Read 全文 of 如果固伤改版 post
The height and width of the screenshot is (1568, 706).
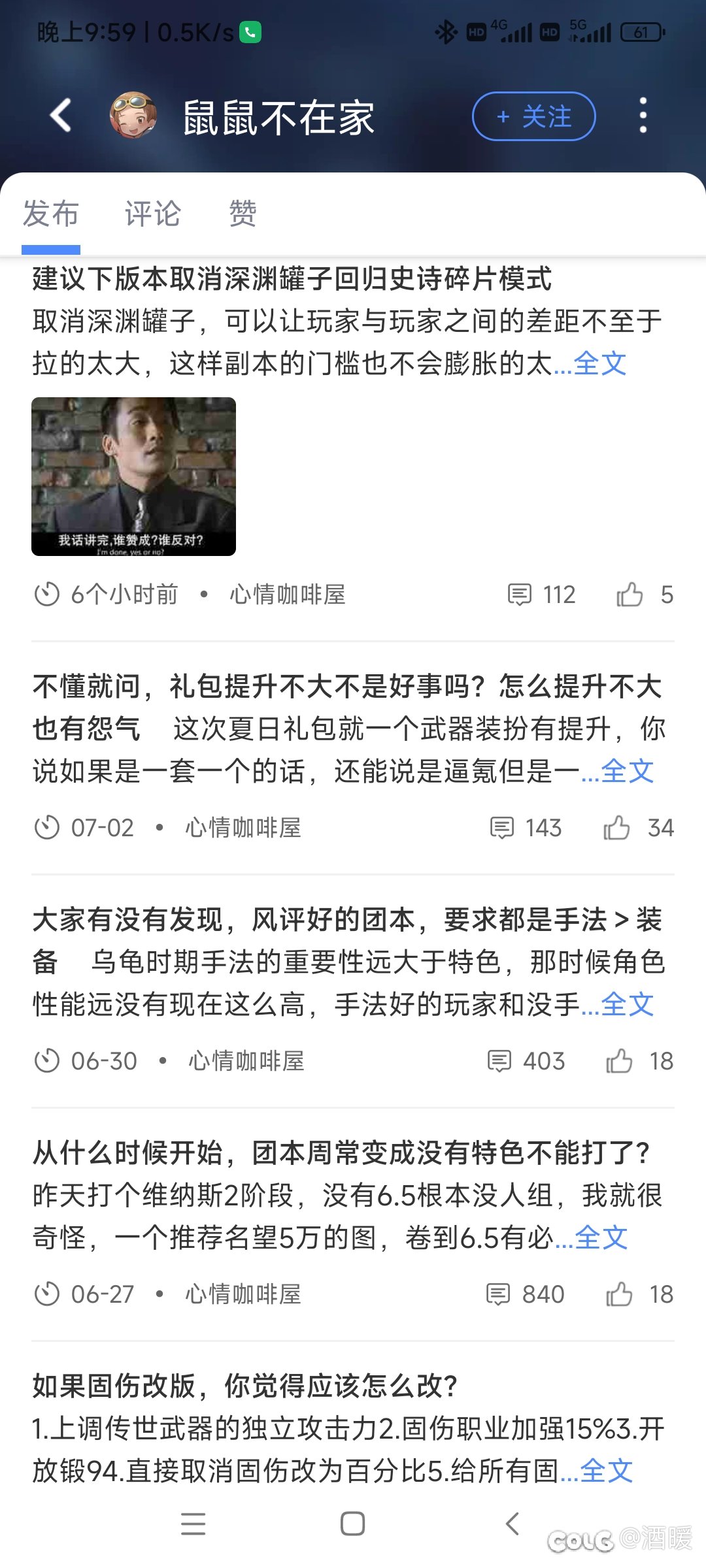[x=606, y=1471]
